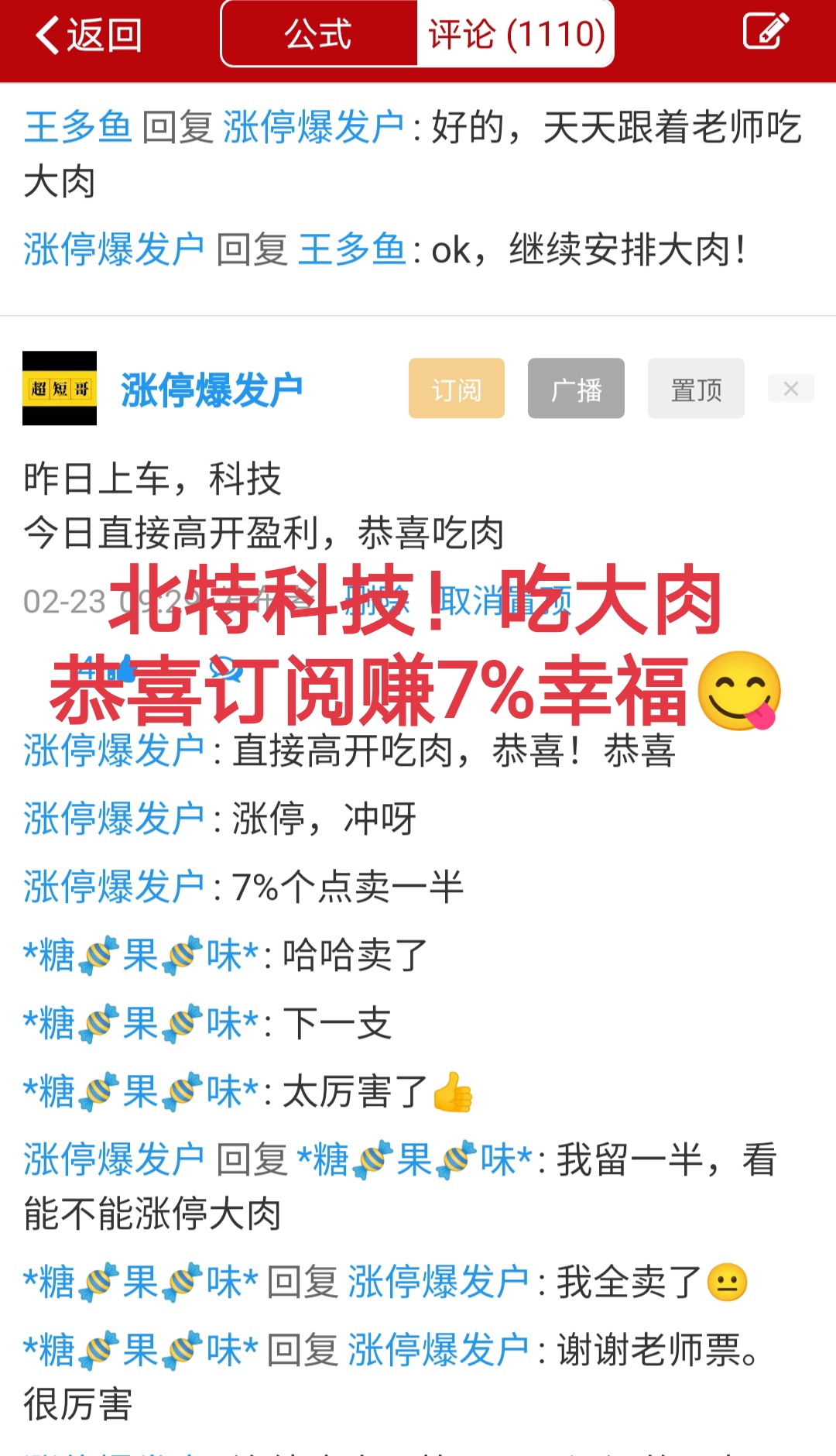The width and height of the screenshot is (836, 1456).
Task: Tap the 置顶 pin button
Action: coord(696,389)
